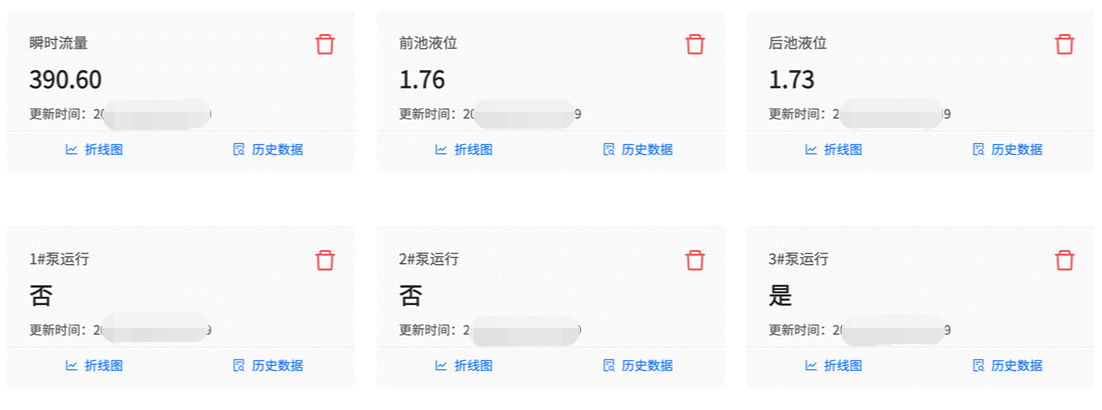Viewport: 1102px width, 410px height.
Task: Delete the 后池液位 card
Action: tap(1065, 44)
